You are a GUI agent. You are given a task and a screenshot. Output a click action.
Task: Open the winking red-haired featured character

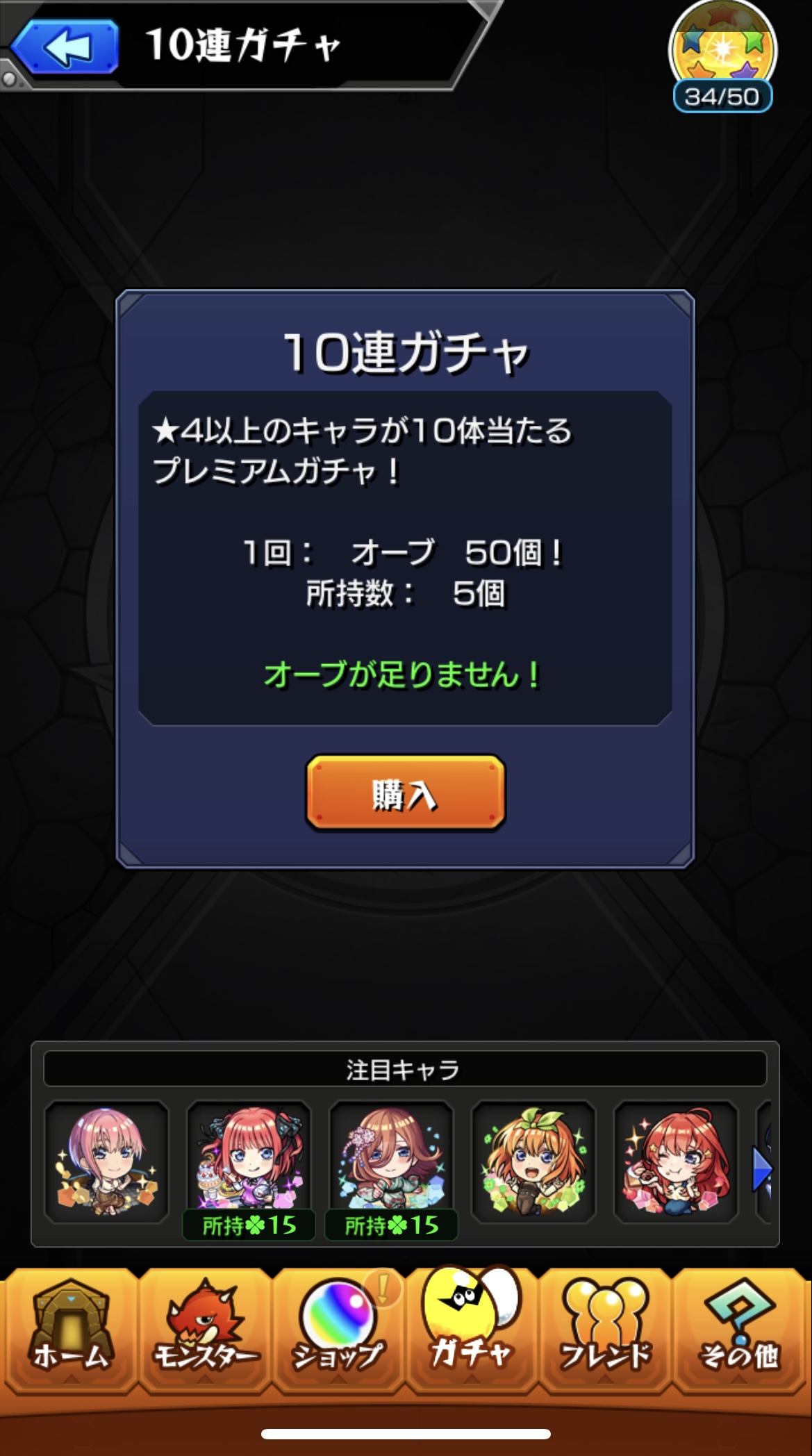(675, 1161)
